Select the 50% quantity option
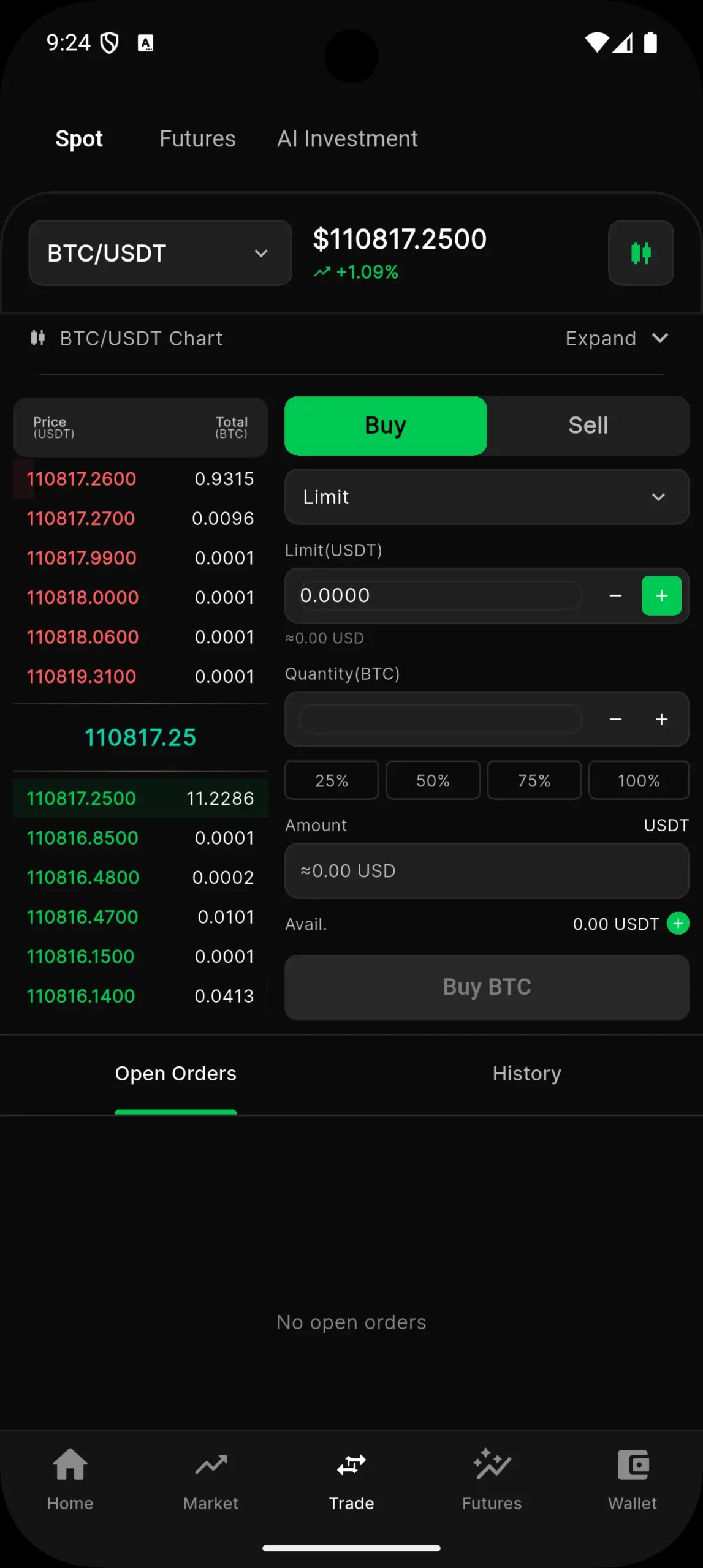Screen dimensions: 703x1568 [x=433, y=780]
